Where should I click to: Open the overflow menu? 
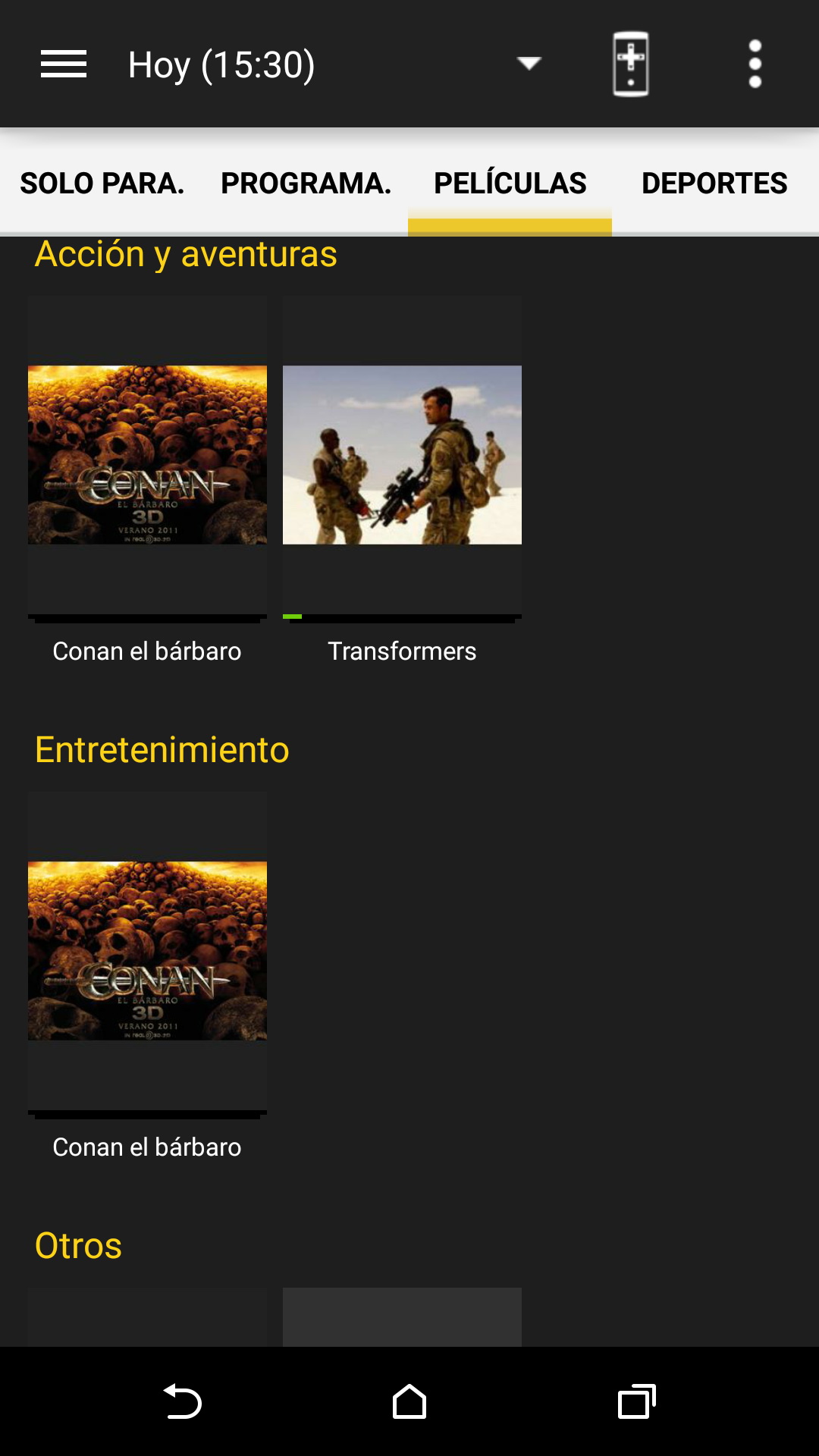(755, 64)
